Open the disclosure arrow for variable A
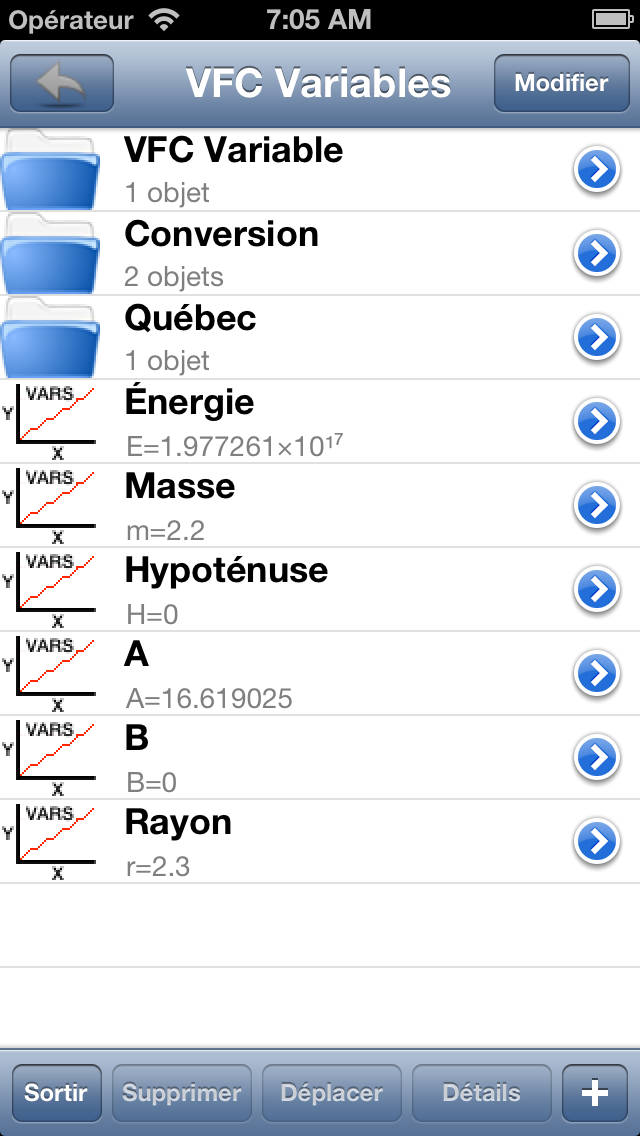Screen dimensions: 640x1136 pos(596,674)
